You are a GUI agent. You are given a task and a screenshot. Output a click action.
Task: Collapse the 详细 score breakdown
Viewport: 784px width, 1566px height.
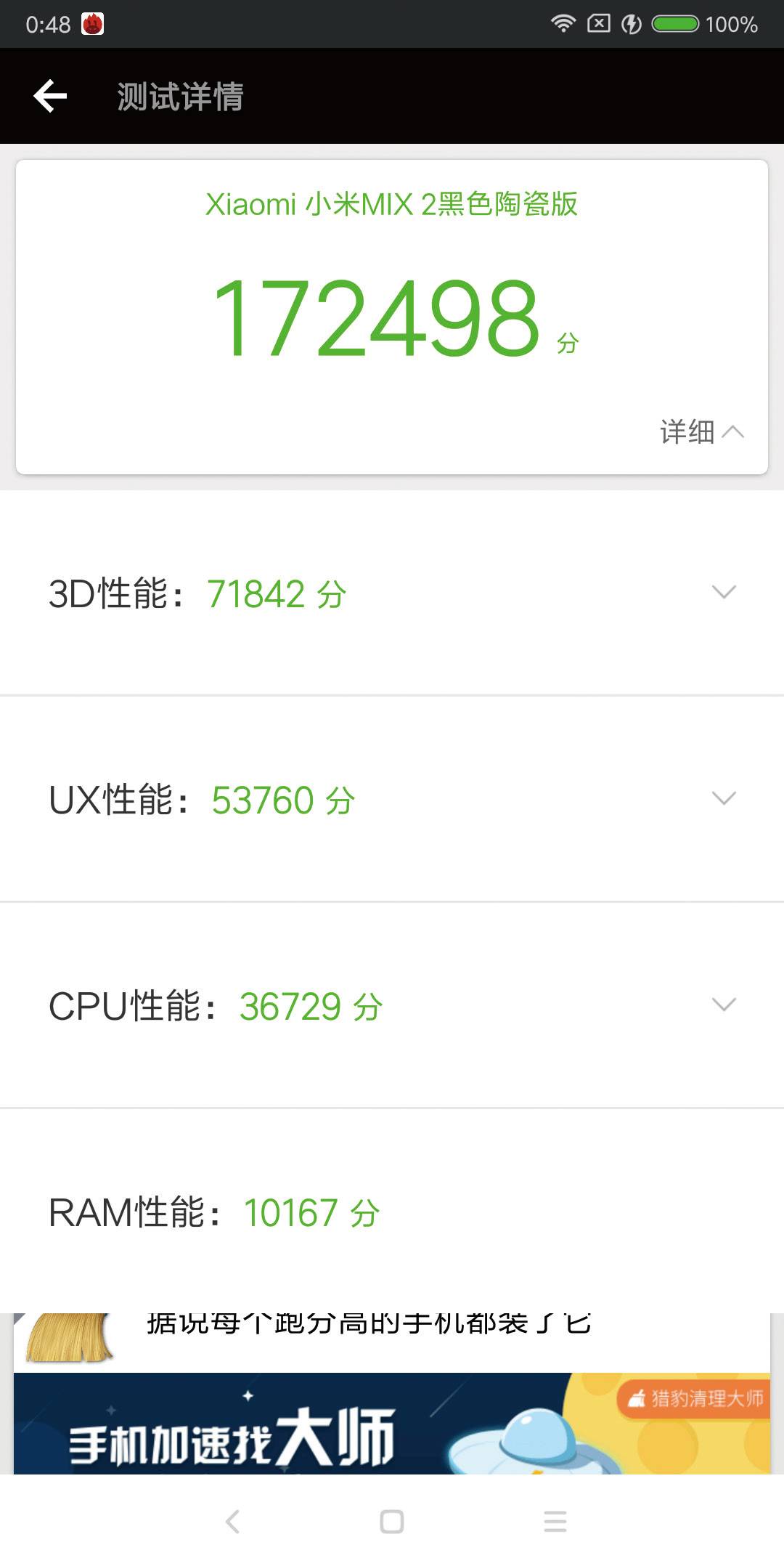(x=701, y=432)
